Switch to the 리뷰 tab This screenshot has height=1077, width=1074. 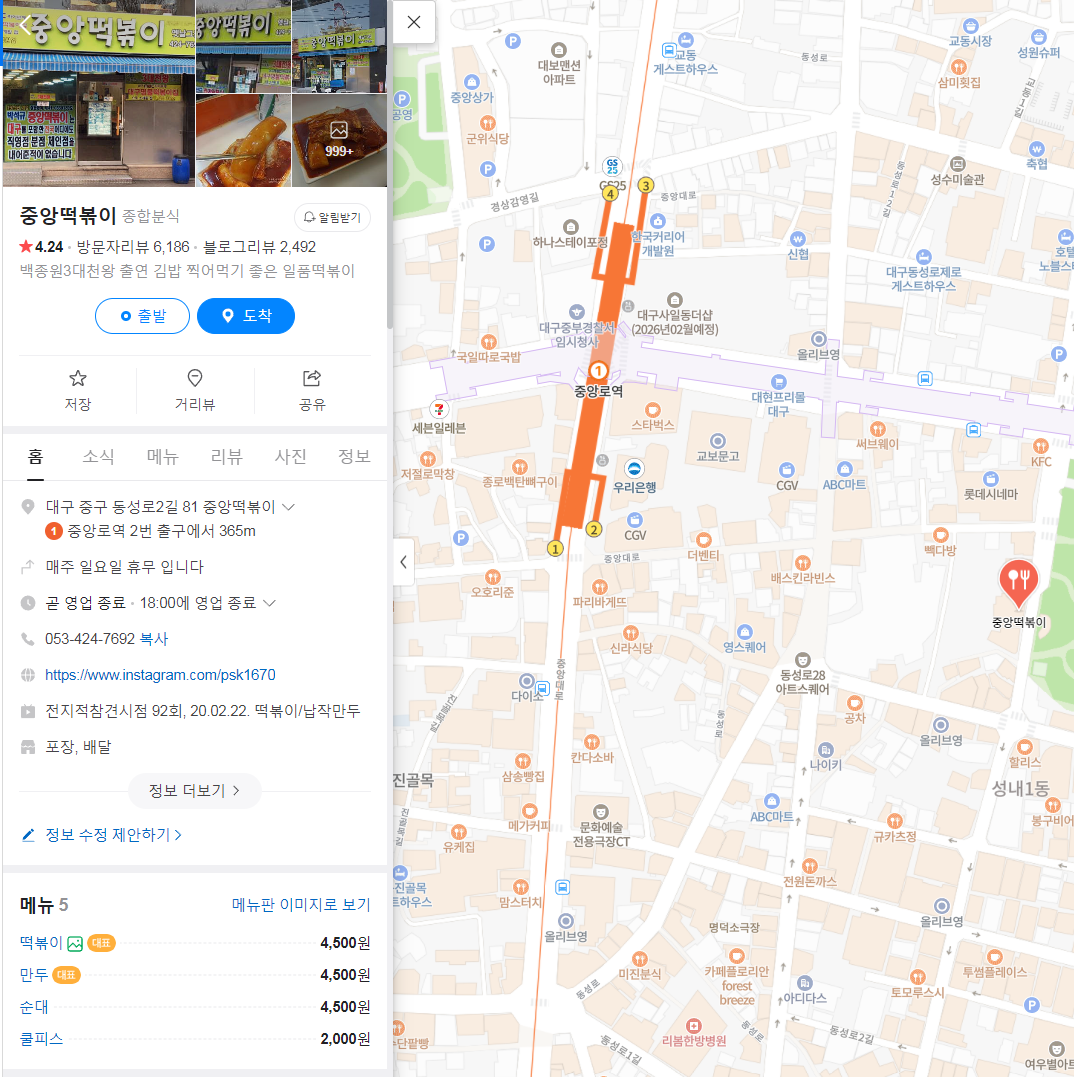pos(226,456)
